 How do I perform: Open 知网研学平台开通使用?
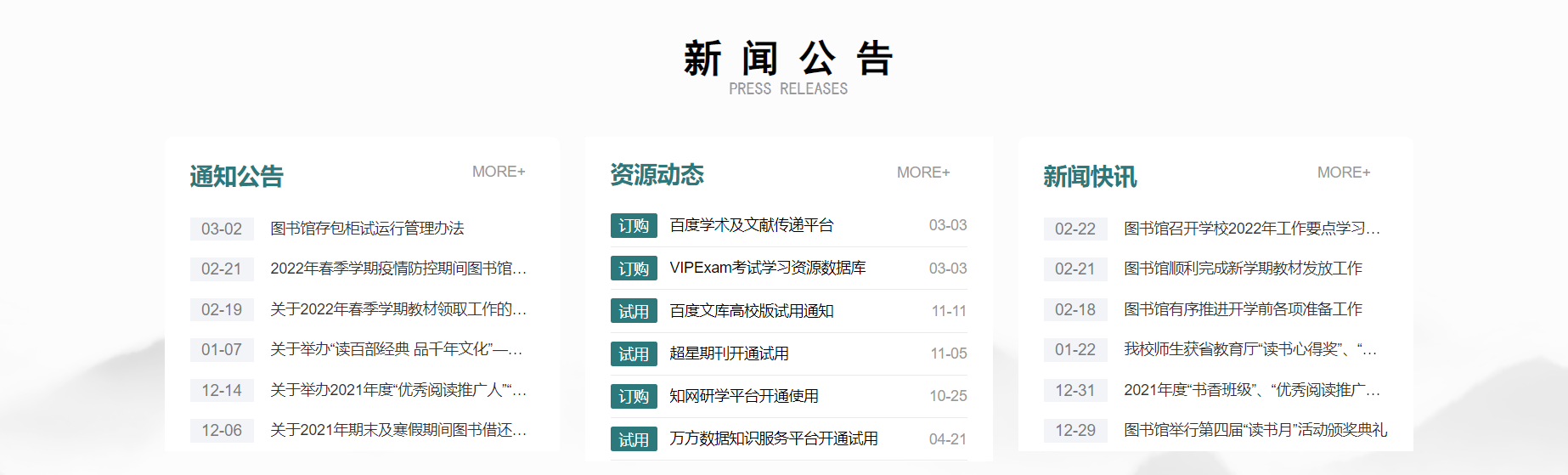pos(743,396)
